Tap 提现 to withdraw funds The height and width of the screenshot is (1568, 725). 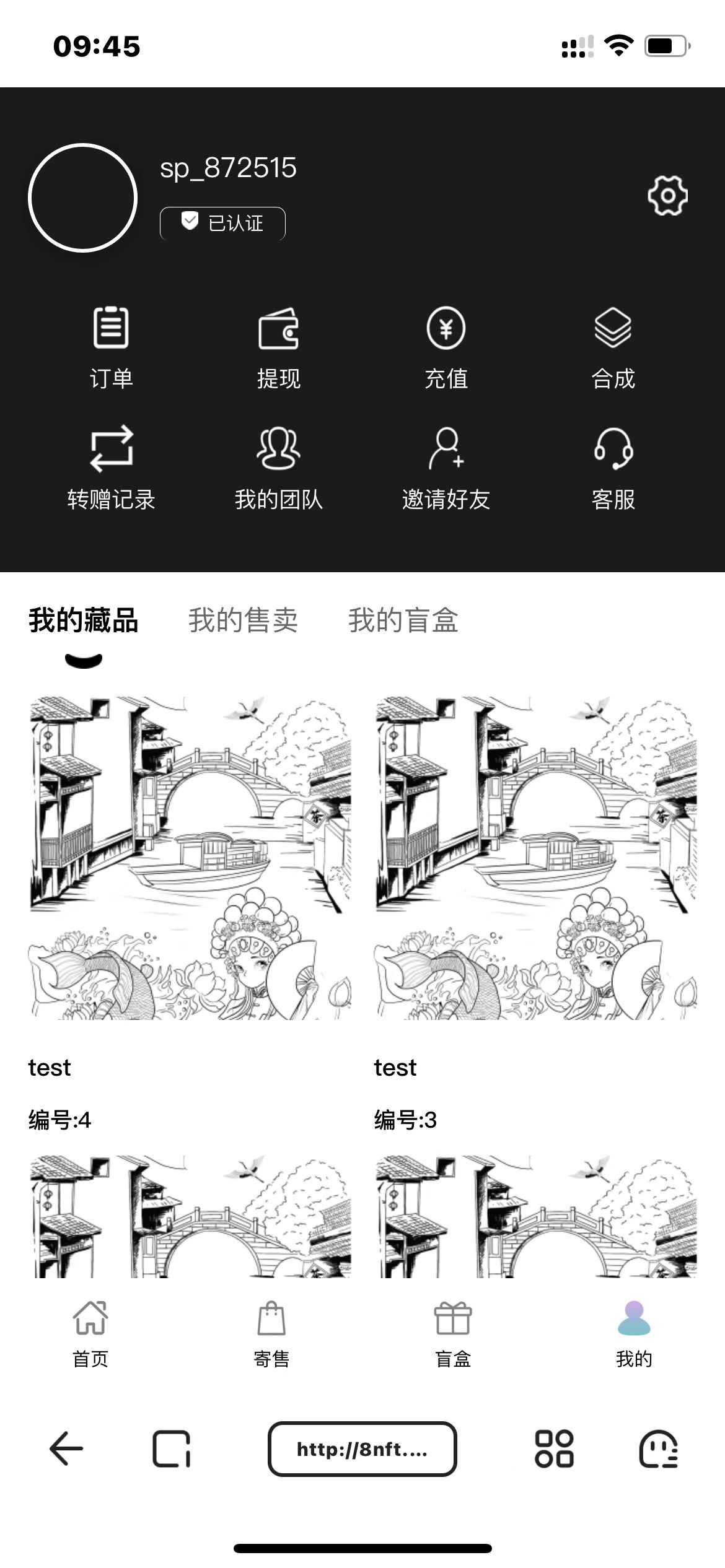pyautogui.click(x=278, y=347)
